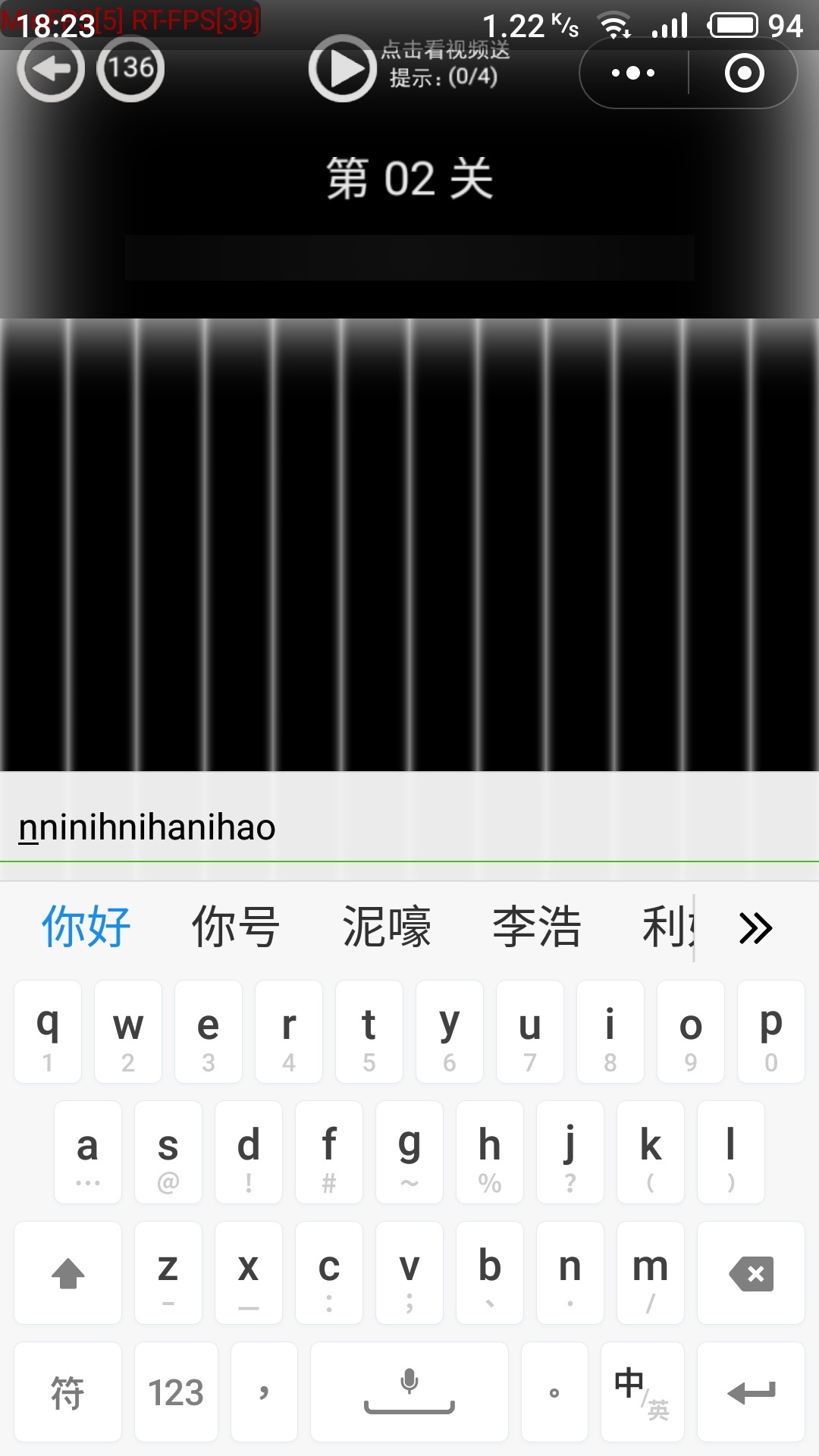This screenshot has width=819, height=1456.
Task: Choose the candidate 你号
Action: (236, 927)
